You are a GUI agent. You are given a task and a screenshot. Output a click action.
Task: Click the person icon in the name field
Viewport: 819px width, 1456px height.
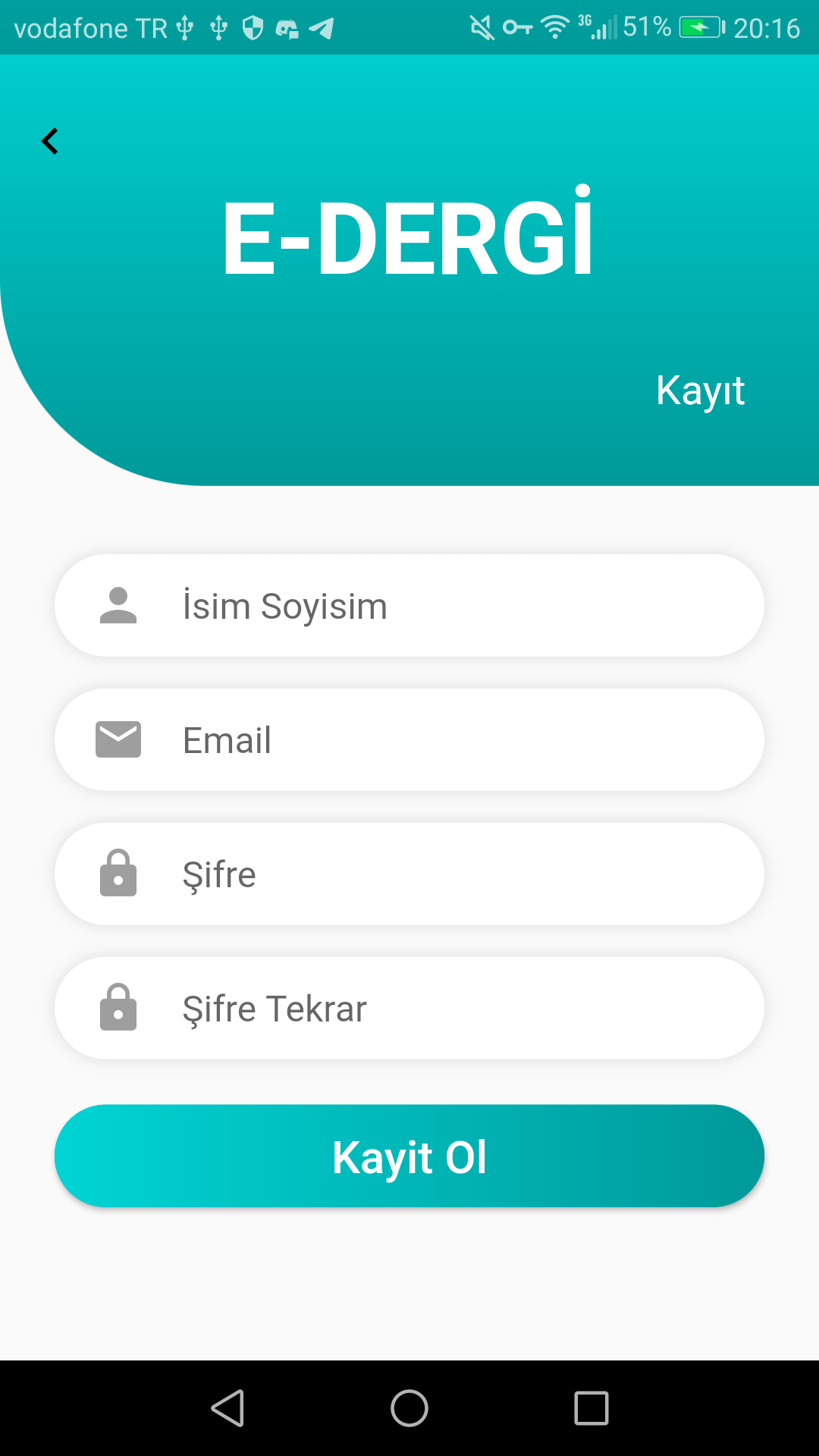[x=118, y=605]
